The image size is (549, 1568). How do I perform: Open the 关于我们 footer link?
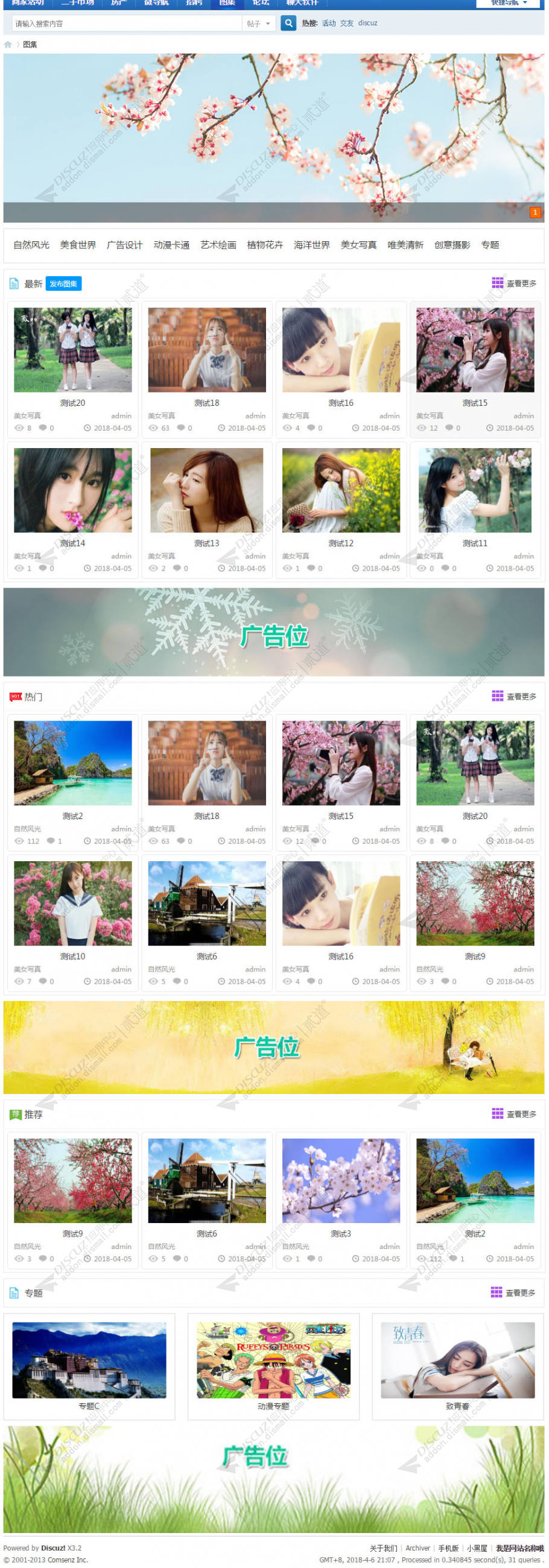click(x=384, y=1548)
